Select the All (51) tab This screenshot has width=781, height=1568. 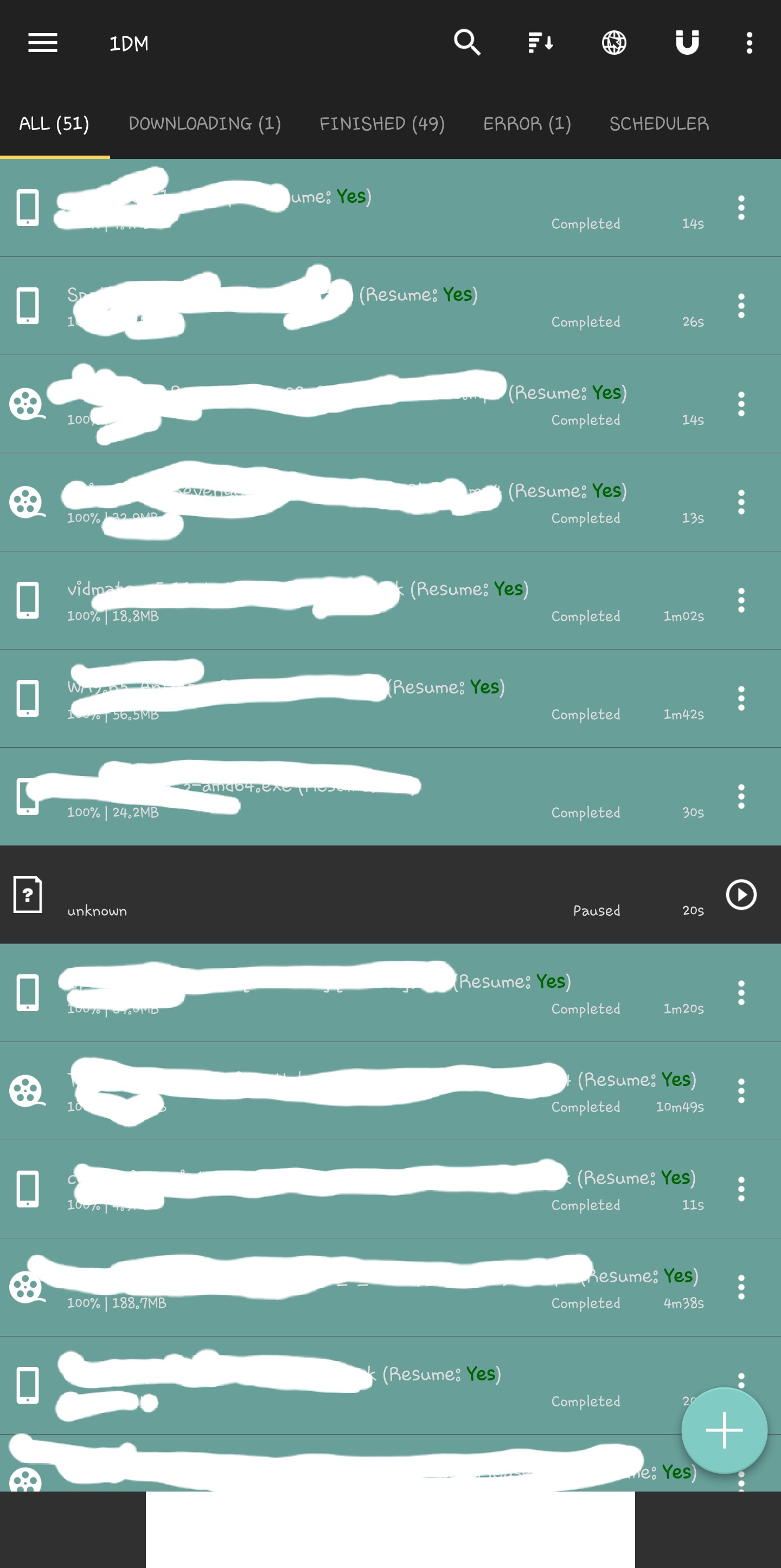(x=54, y=124)
